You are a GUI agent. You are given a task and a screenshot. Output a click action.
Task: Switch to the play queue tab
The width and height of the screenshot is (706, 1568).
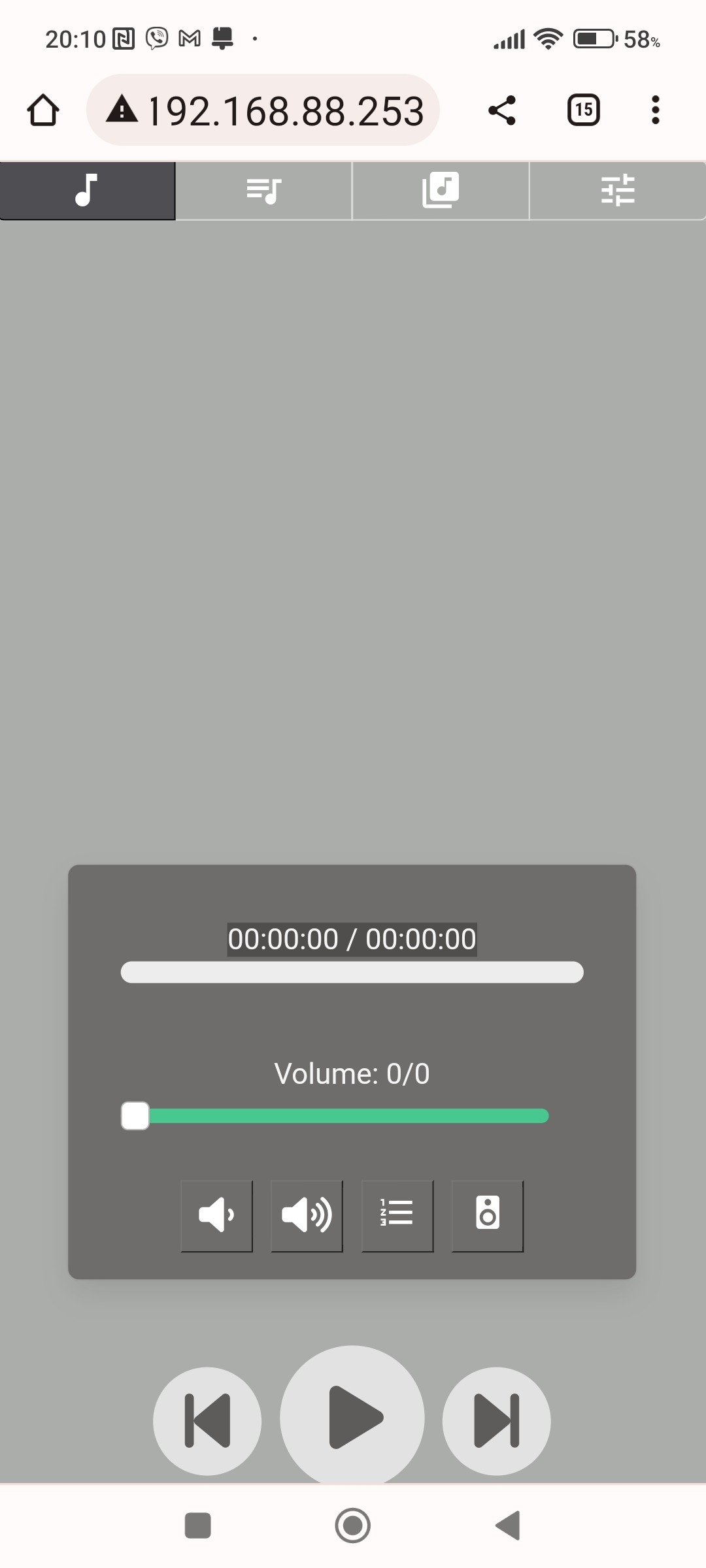click(x=264, y=191)
